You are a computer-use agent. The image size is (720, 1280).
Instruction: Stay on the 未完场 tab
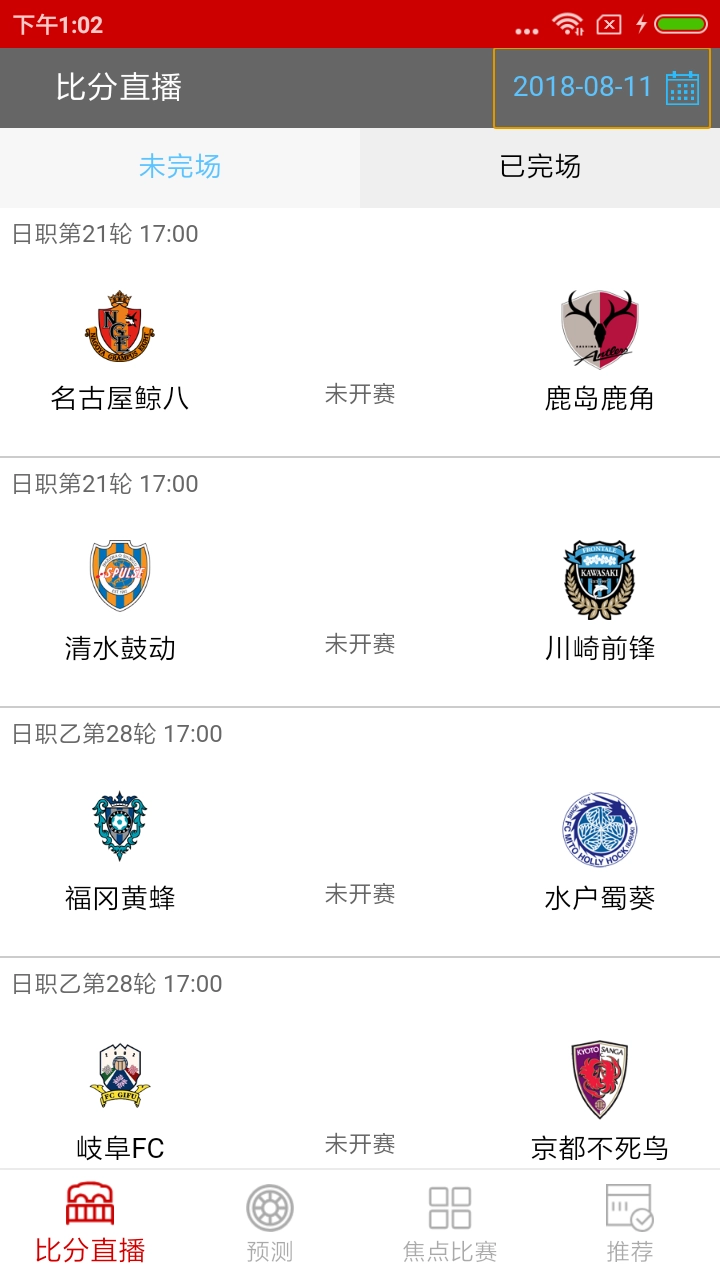coord(180,167)
